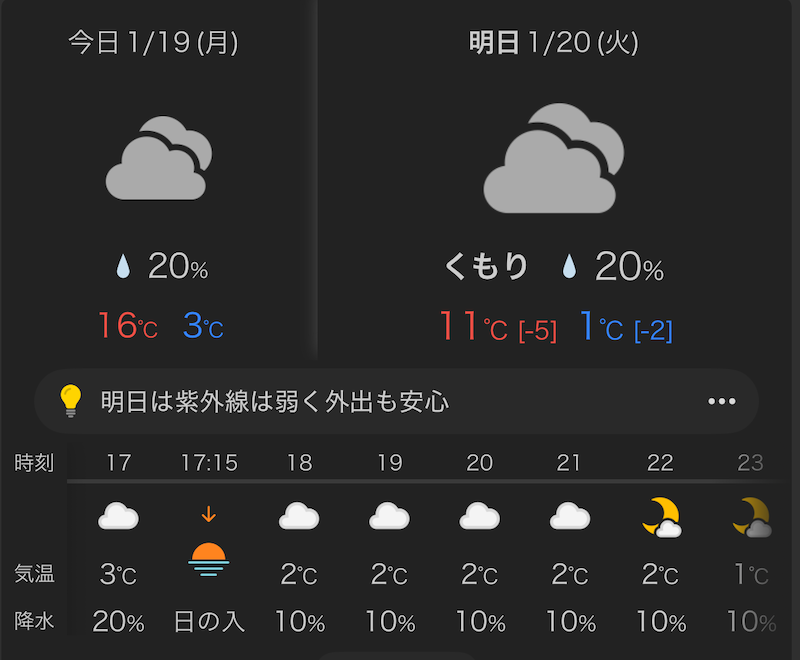This screenshot has width=800, height=660.
Task: Open the three-dot menu on tip banner
Action: tap(721, 402)
